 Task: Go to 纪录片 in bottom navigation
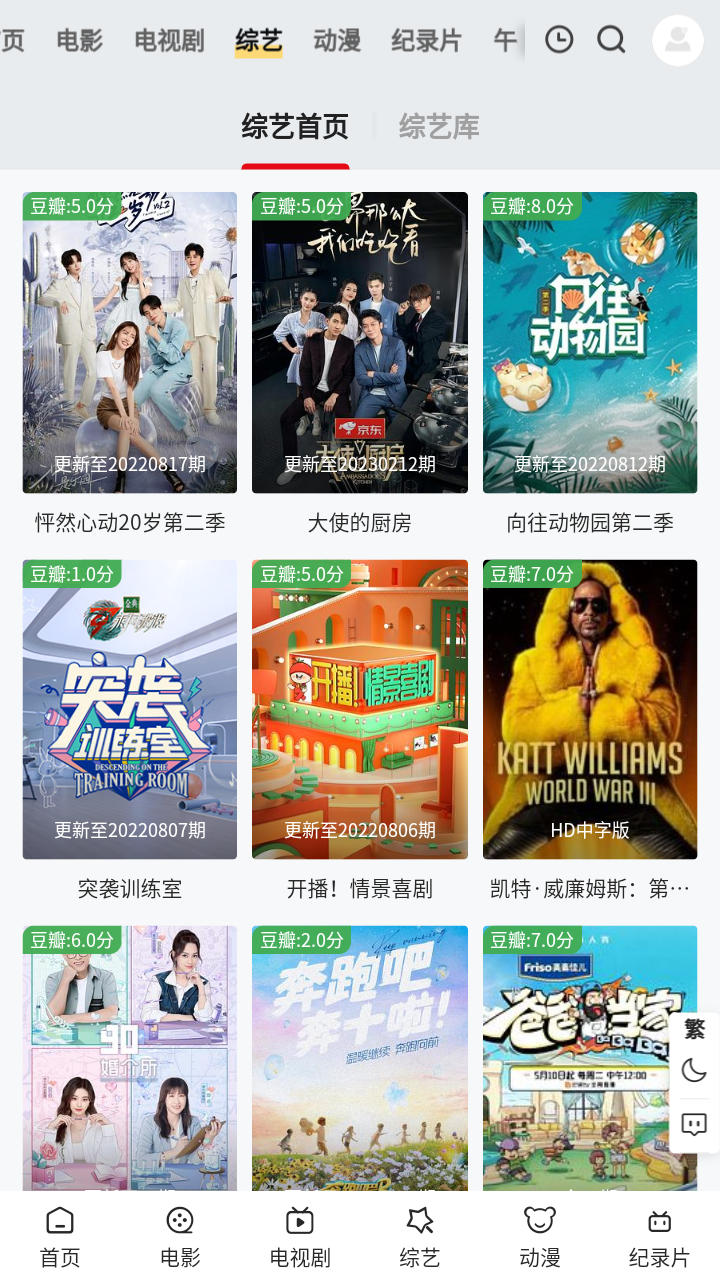click(660, 1237)
